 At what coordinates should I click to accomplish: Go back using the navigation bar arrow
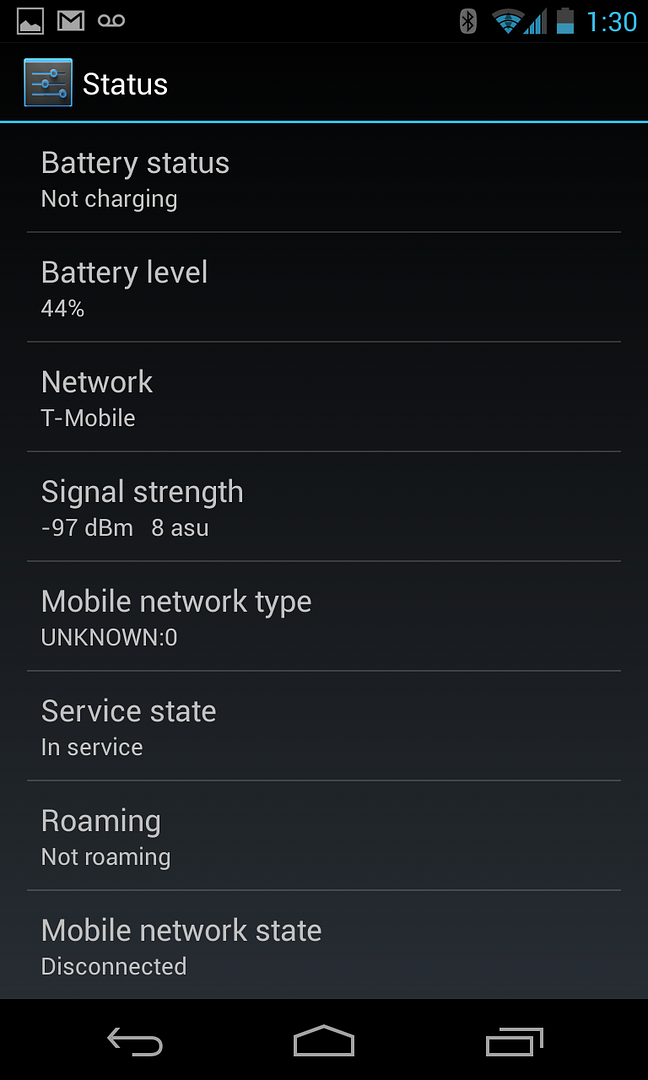[135, 1041]
